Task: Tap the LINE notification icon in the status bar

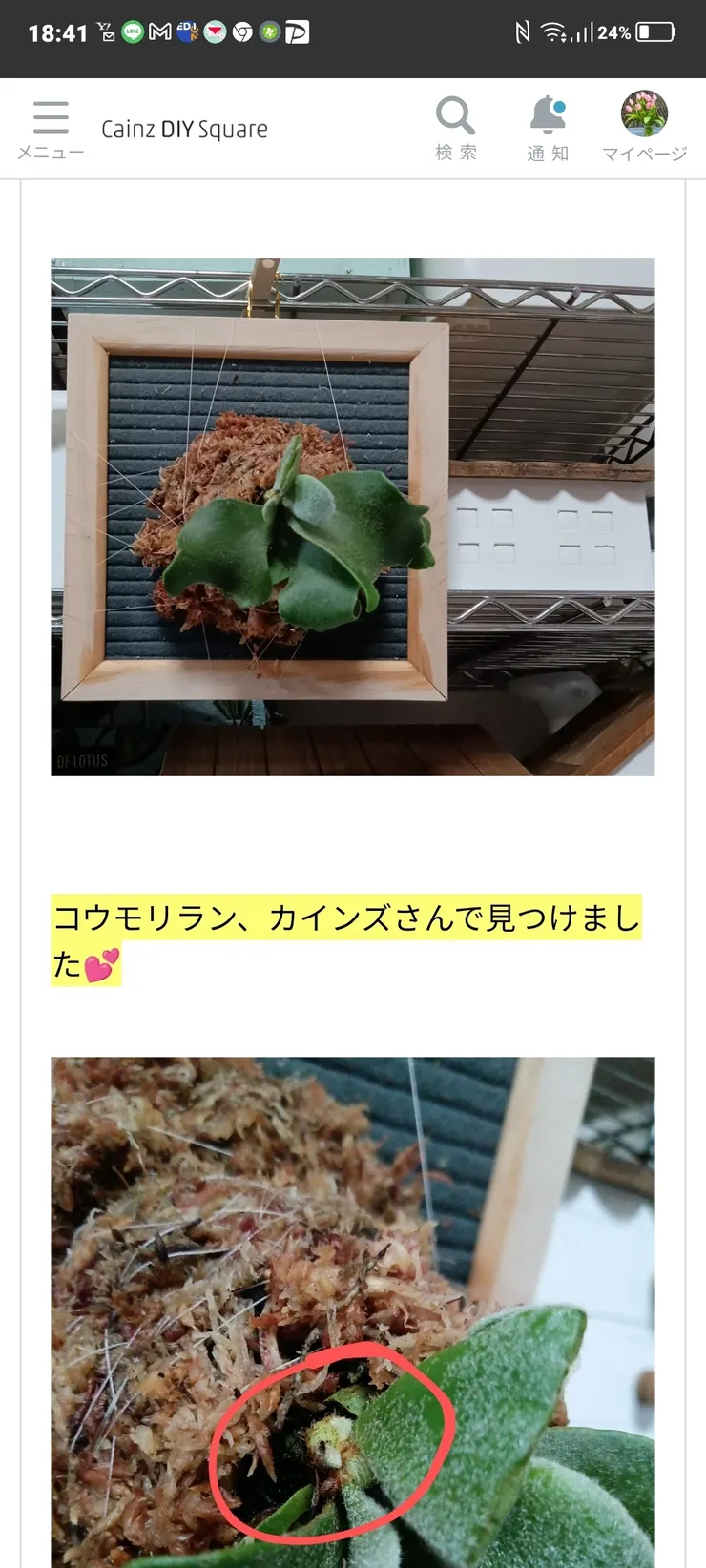Action: (132, 31)
